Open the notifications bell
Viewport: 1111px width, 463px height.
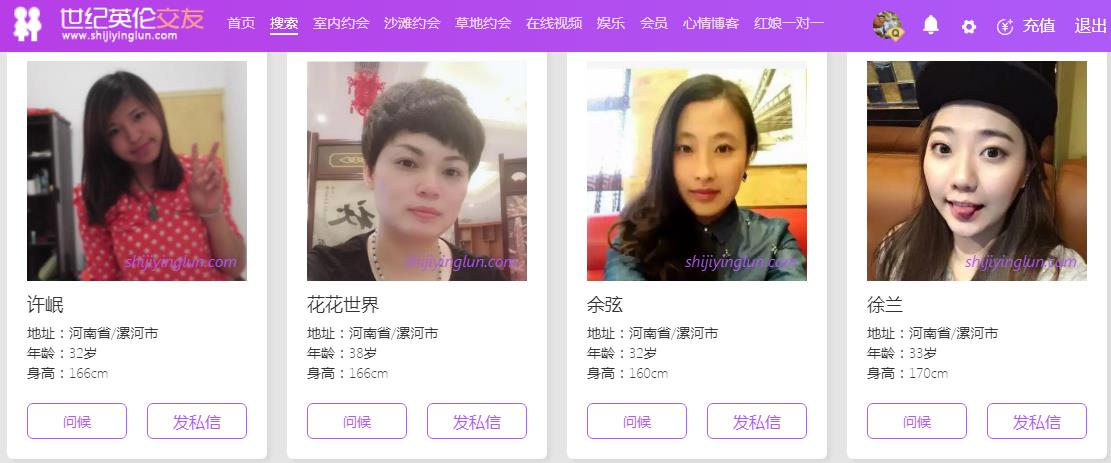point(931,25)
